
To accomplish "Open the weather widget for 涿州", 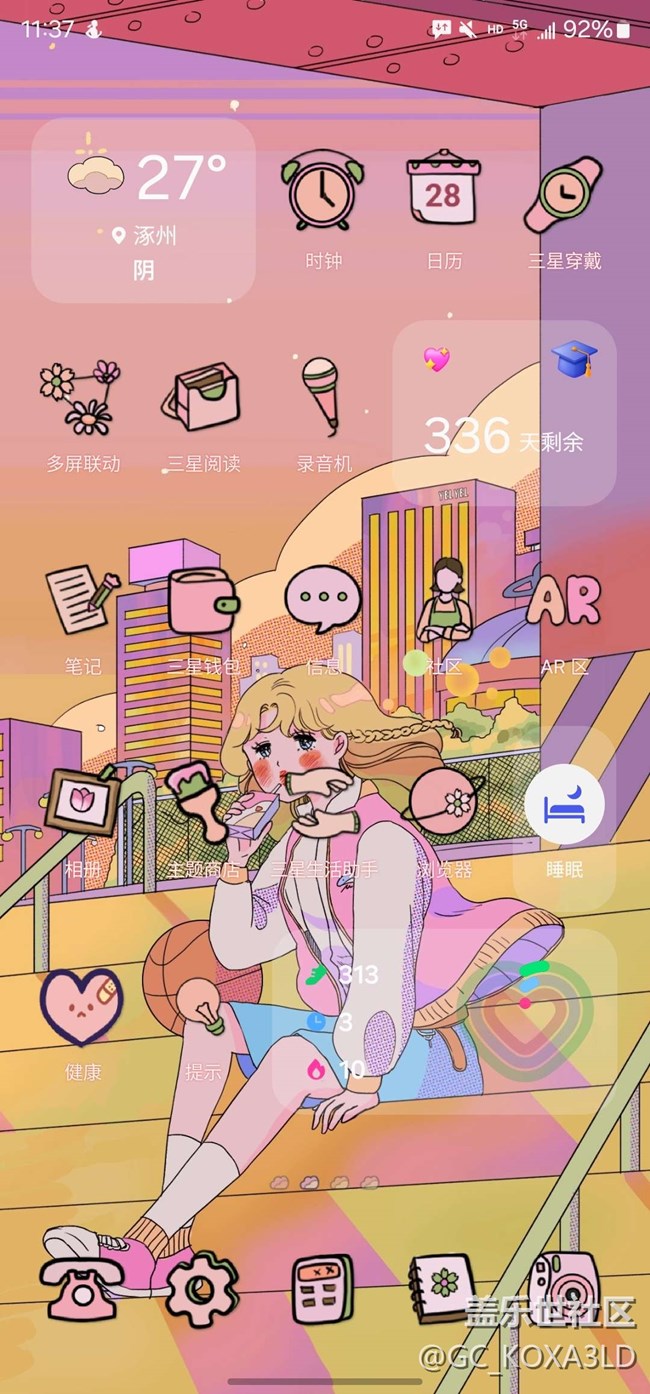I will pyautogui.click(x=143, y=210).
